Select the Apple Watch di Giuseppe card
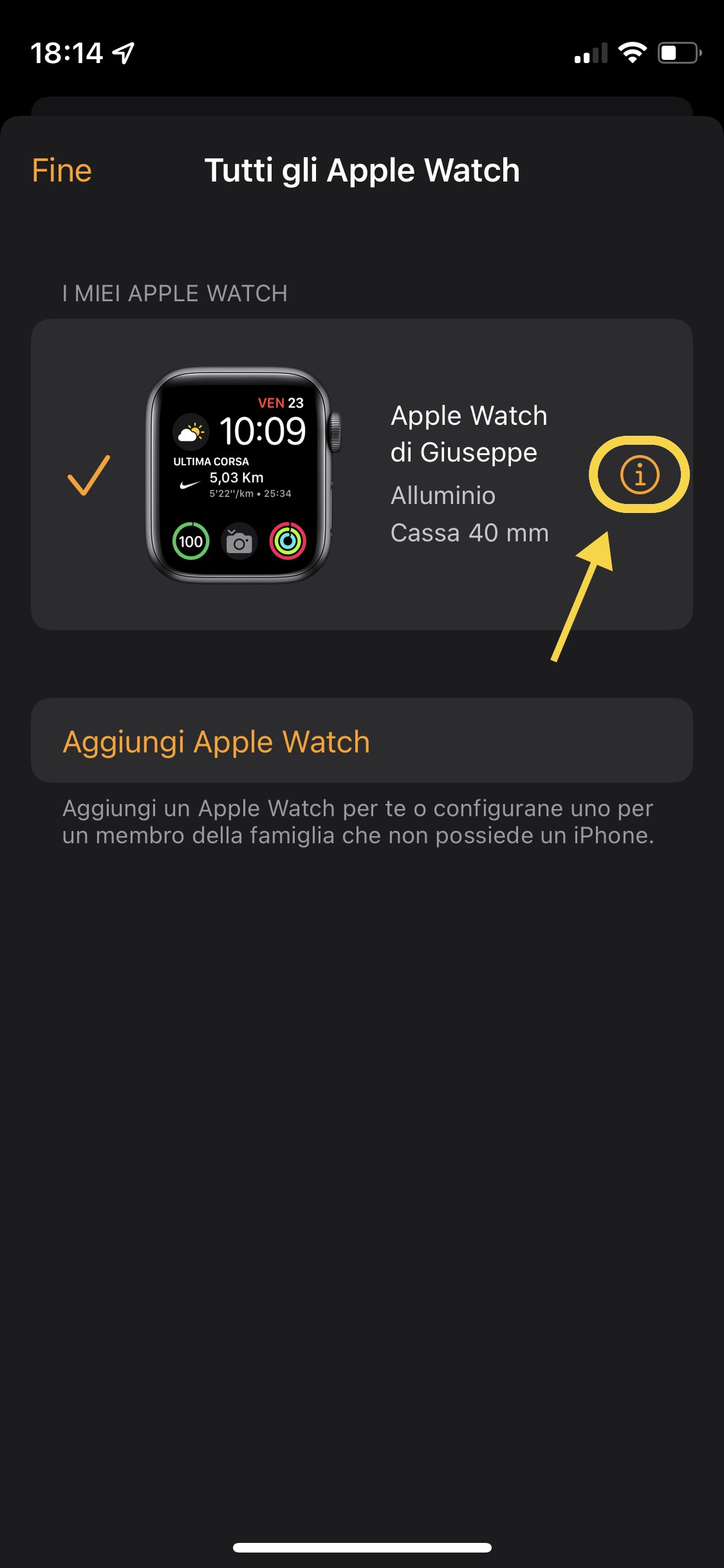Image resolution: width=724 pixels, height=1568 pixels. click(x=322, y=475)
